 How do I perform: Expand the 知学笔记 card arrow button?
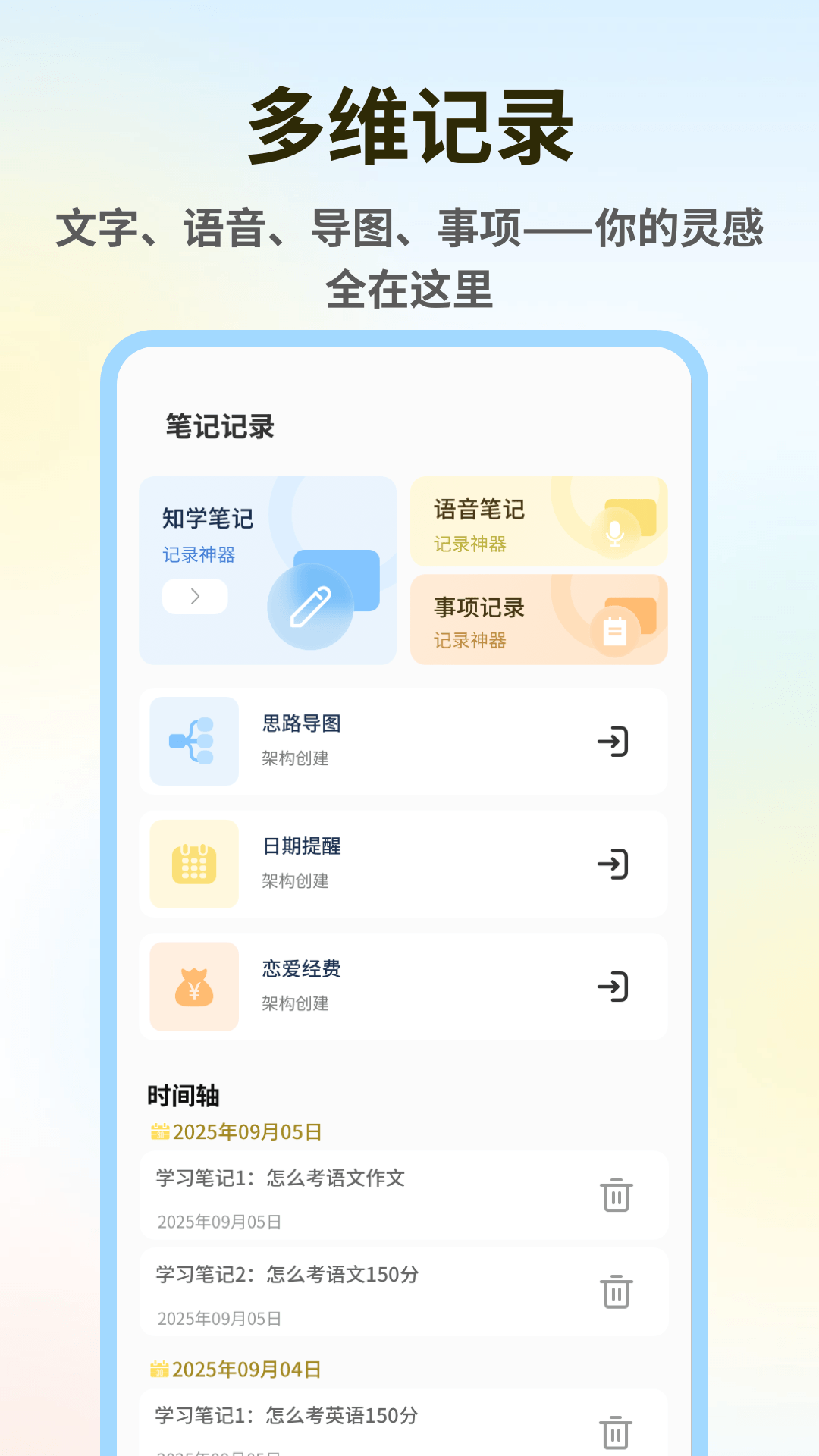coord(195,598)
